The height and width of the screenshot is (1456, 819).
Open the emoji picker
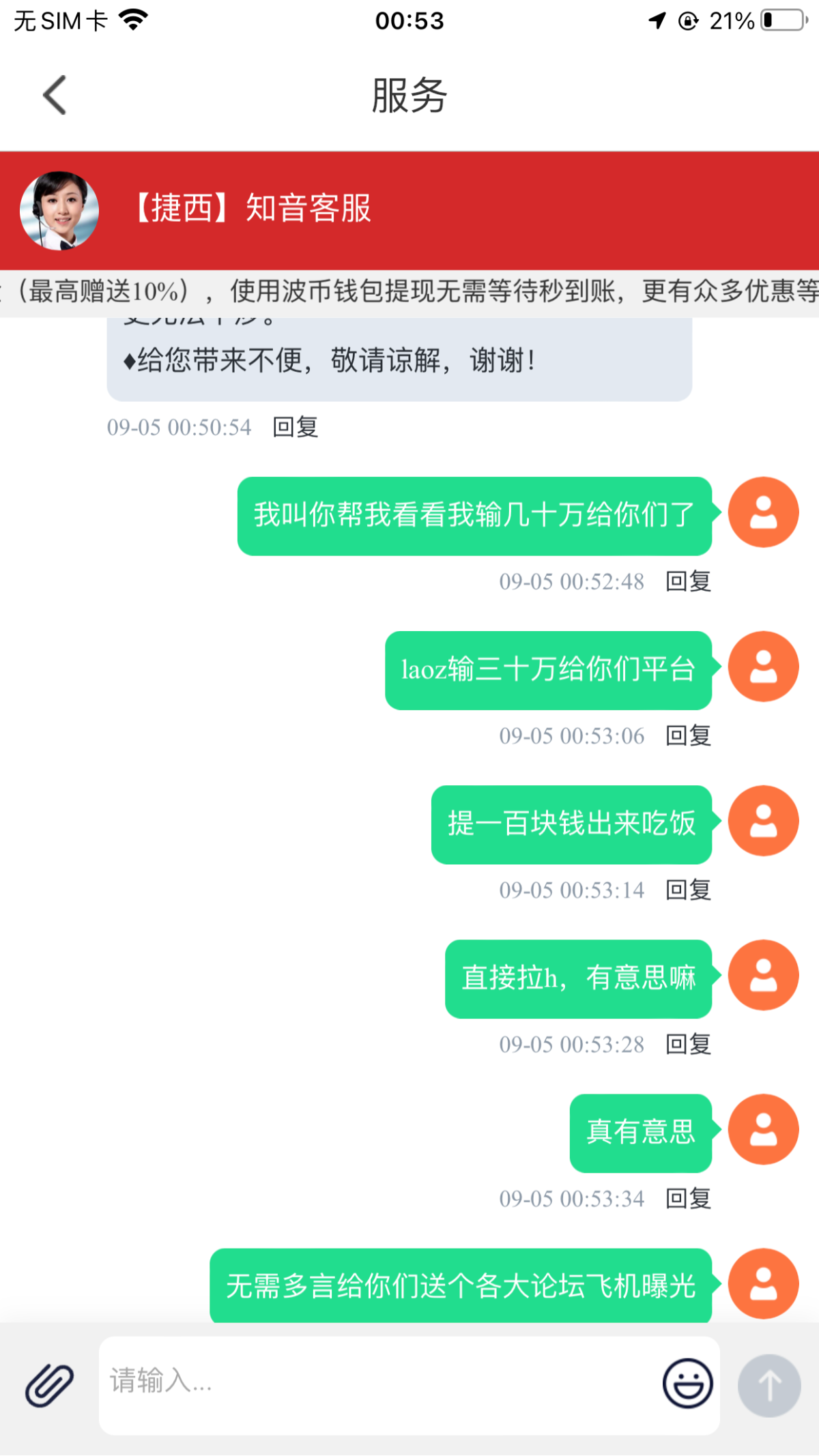(687, 1383)
